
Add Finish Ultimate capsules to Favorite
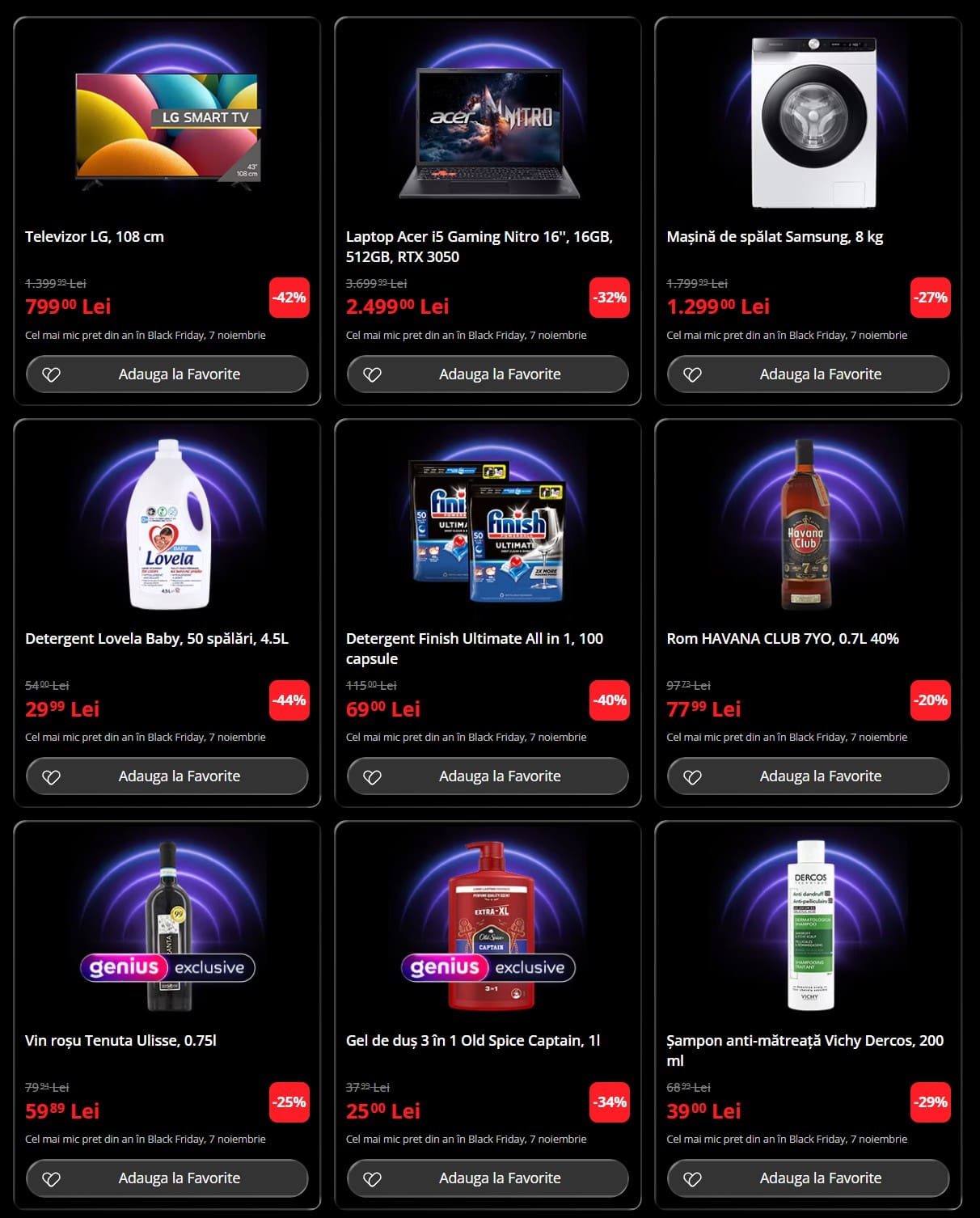tap(488, 776)
